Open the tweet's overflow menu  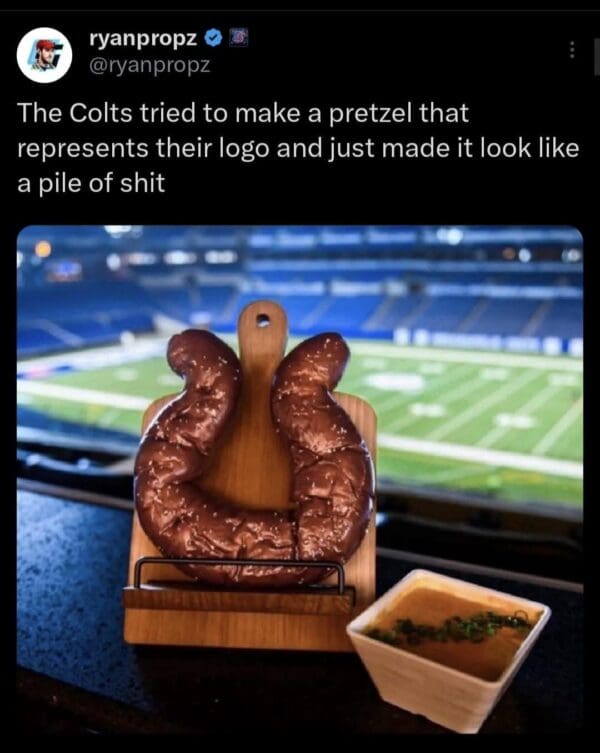572,49
